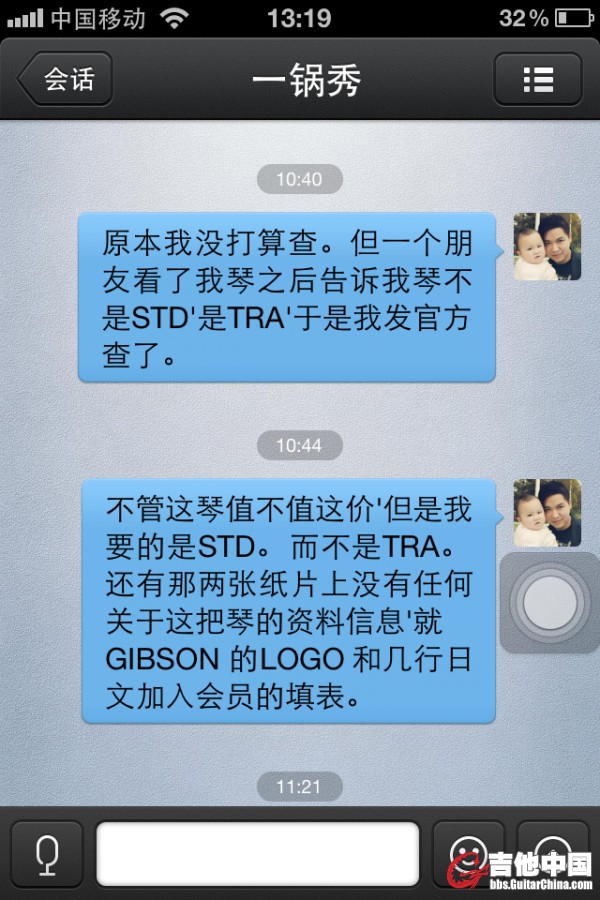Screen dimensions: 600x900
Task: Go back to the 会话 list
Action: [x=66, y=79]
